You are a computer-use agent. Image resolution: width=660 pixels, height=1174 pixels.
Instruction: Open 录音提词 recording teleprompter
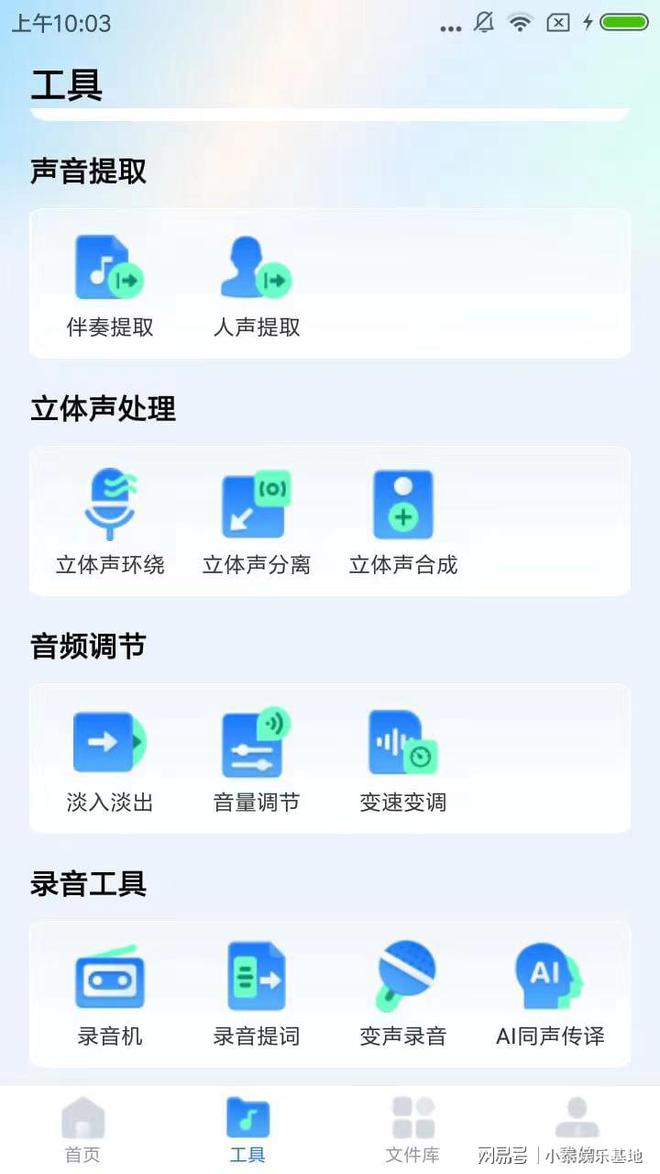(x=256, y=993)
